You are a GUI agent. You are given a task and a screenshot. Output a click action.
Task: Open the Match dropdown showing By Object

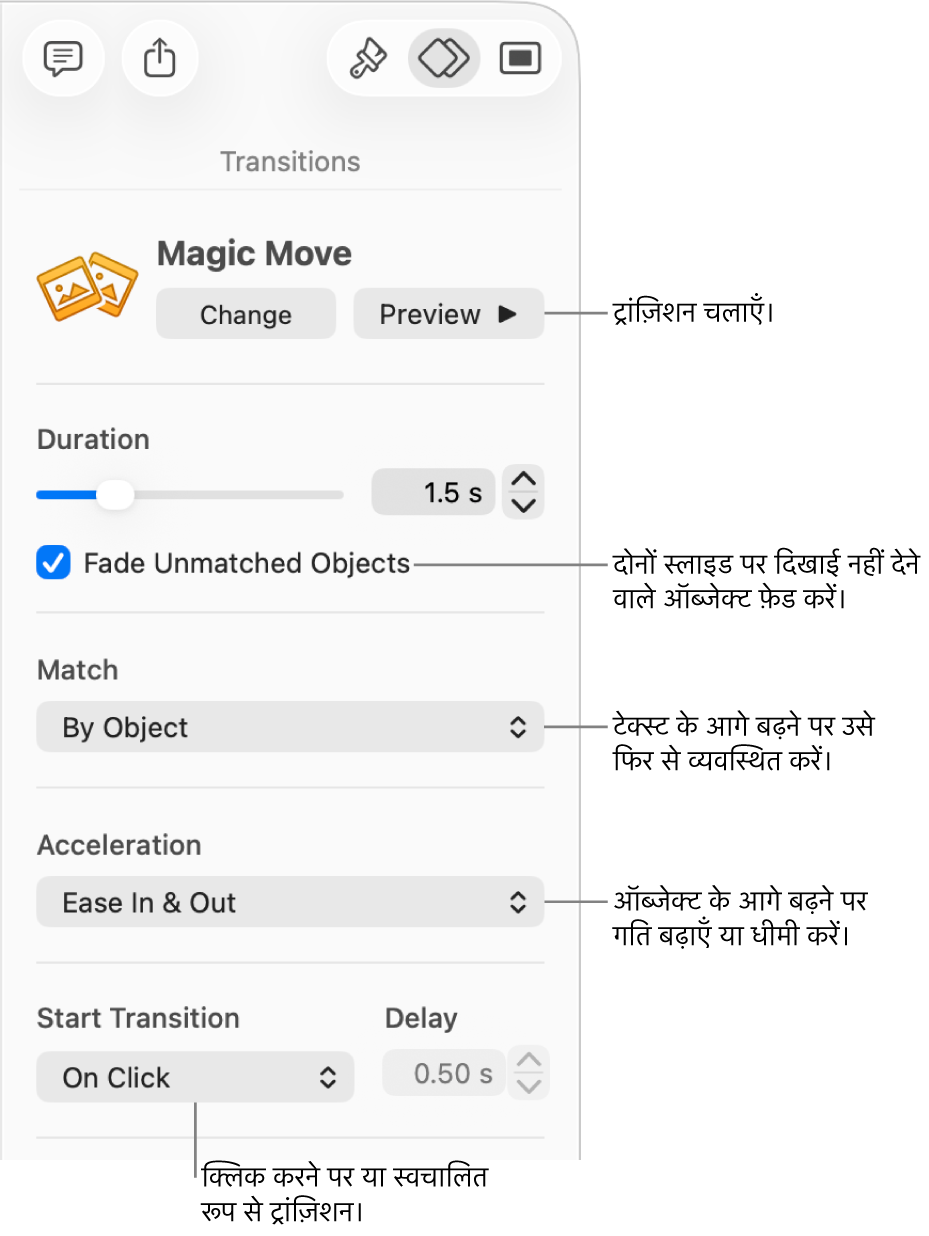290,727
